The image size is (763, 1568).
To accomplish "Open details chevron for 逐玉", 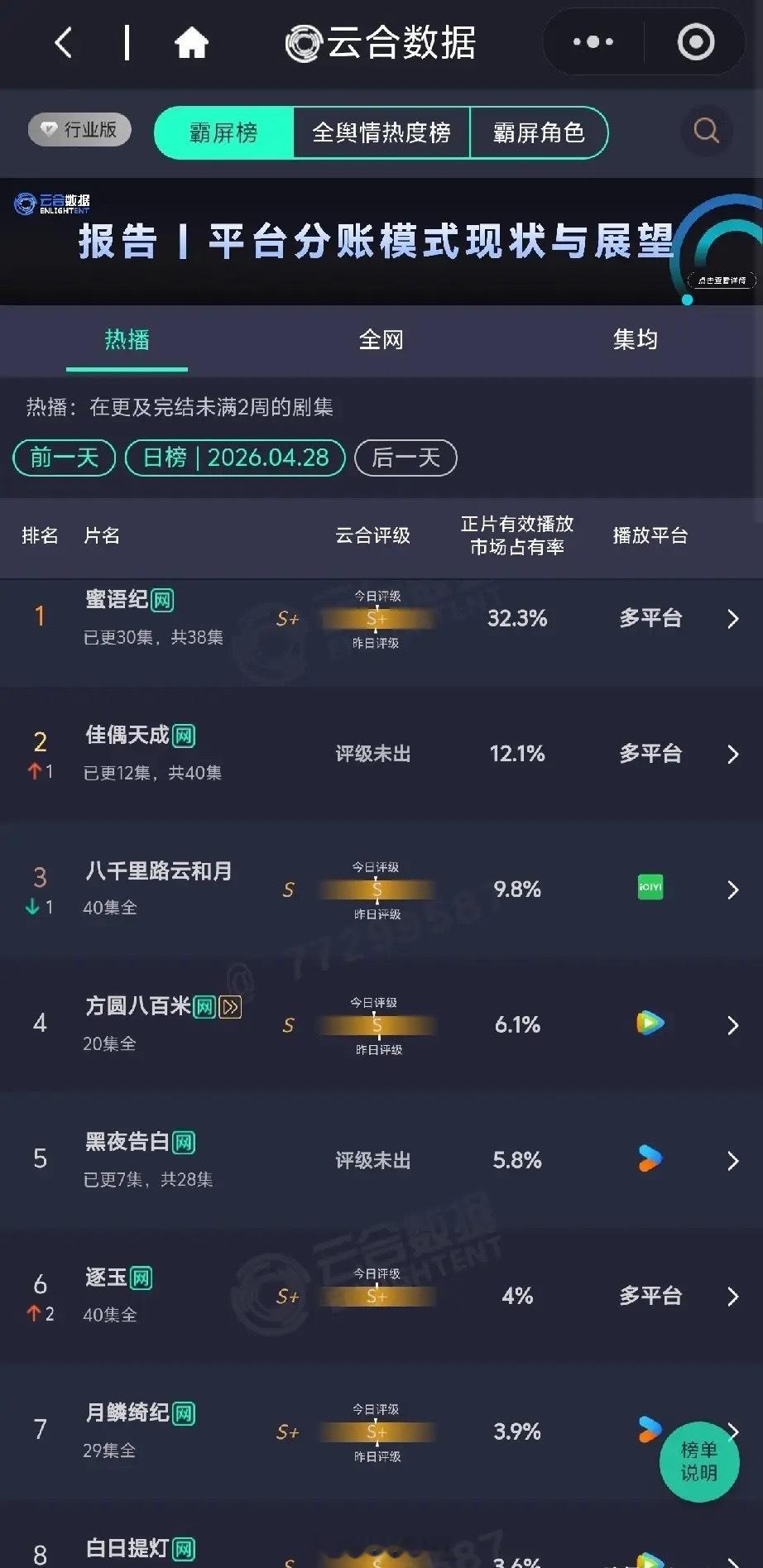I will (x=732, y=1297).
